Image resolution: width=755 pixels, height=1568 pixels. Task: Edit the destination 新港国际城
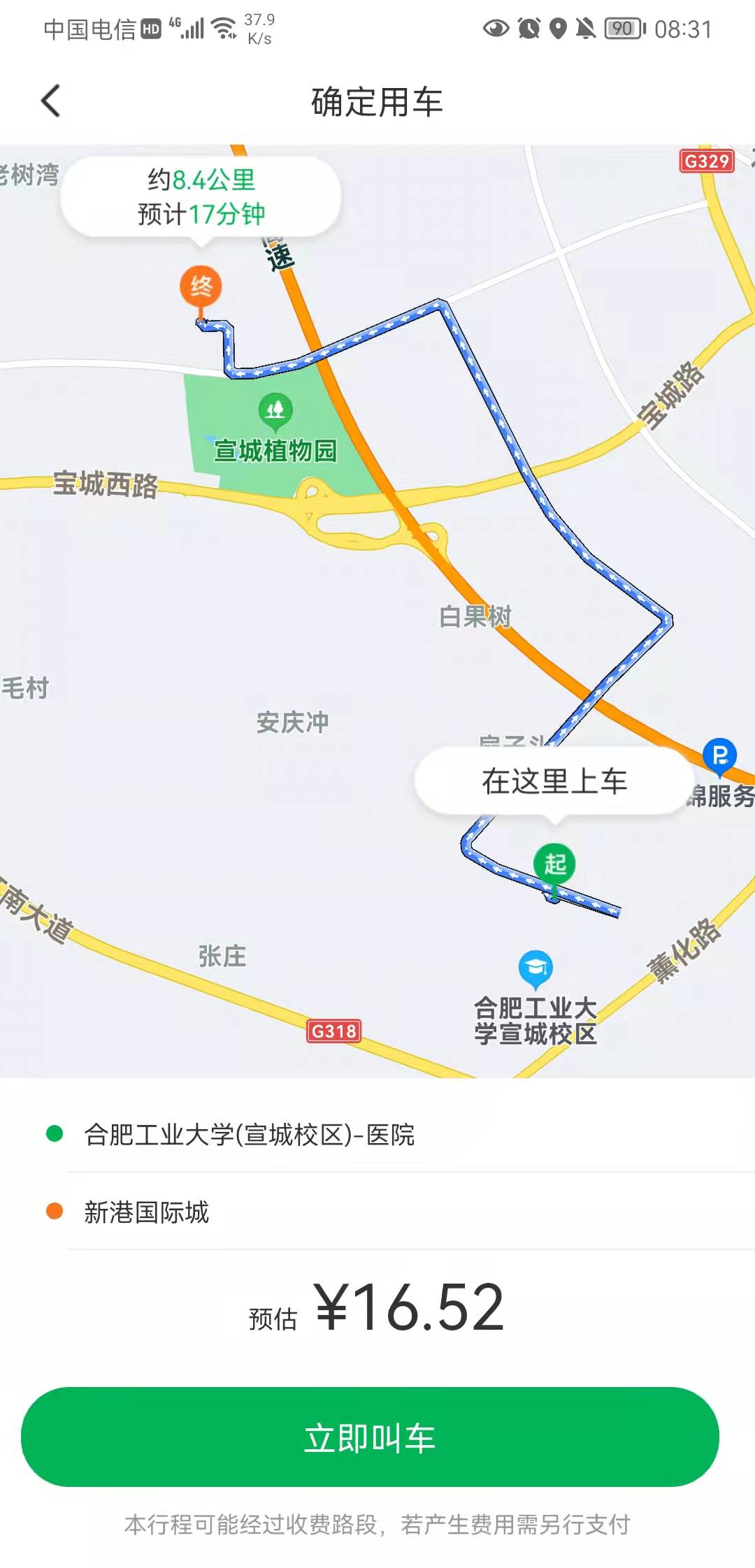pos(147,1212)
